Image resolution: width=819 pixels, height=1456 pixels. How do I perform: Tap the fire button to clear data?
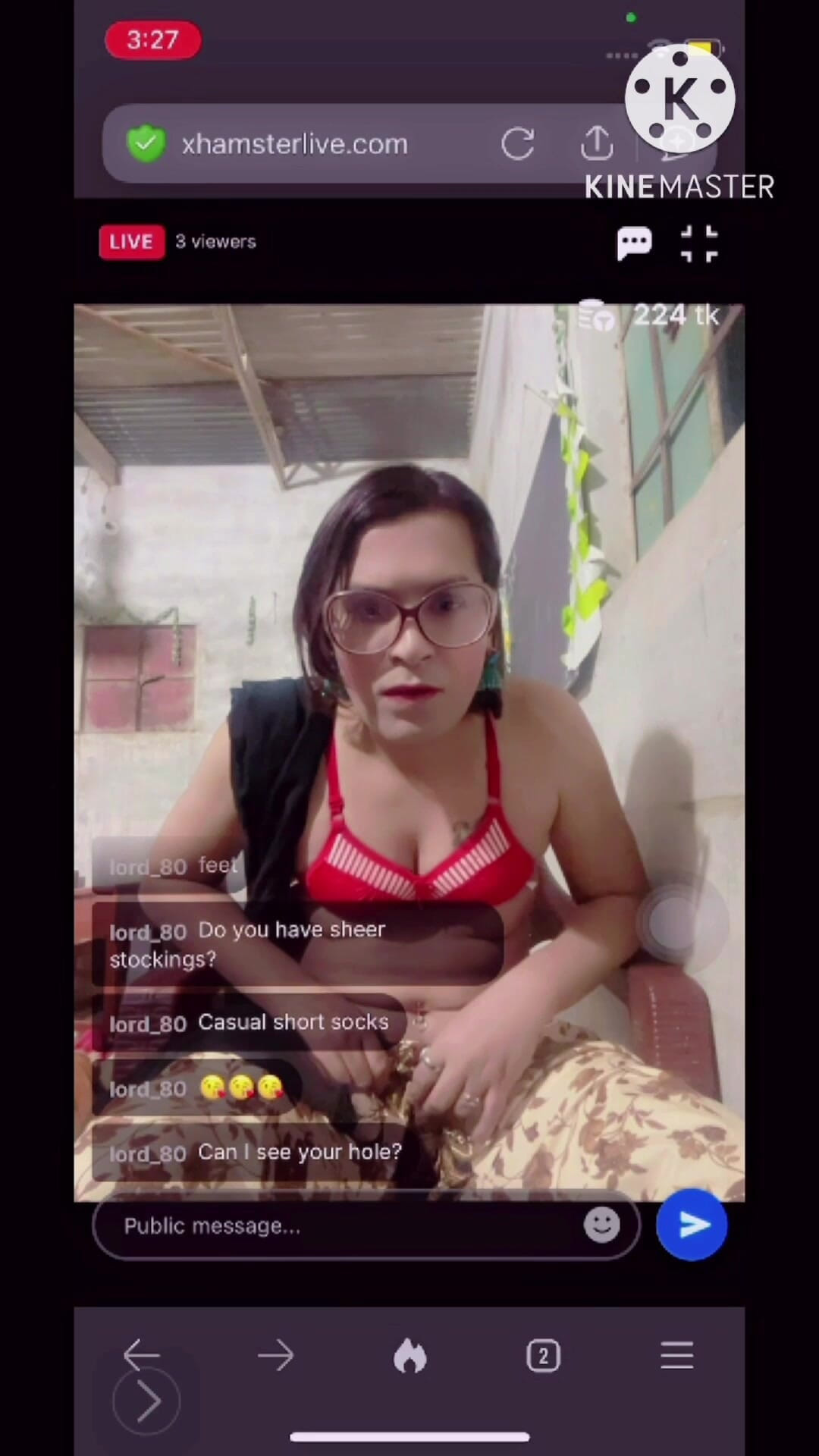pos(409,1355)
